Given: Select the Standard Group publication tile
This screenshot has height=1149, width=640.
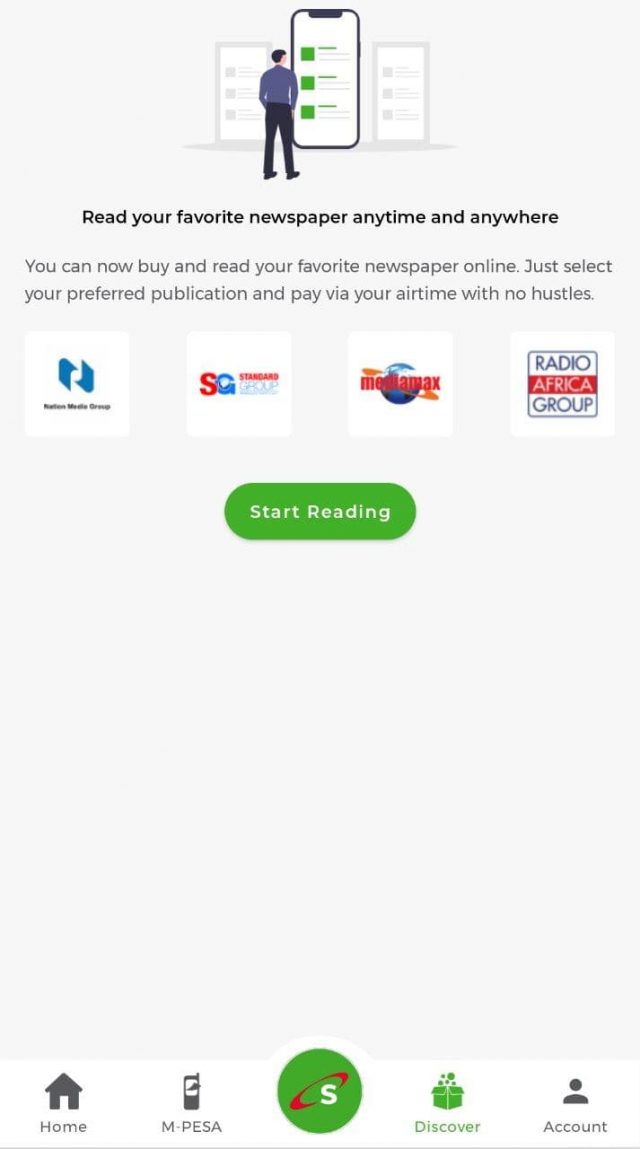Looking at the screenshot, I should pyautogui.click(x=239, y=384).
